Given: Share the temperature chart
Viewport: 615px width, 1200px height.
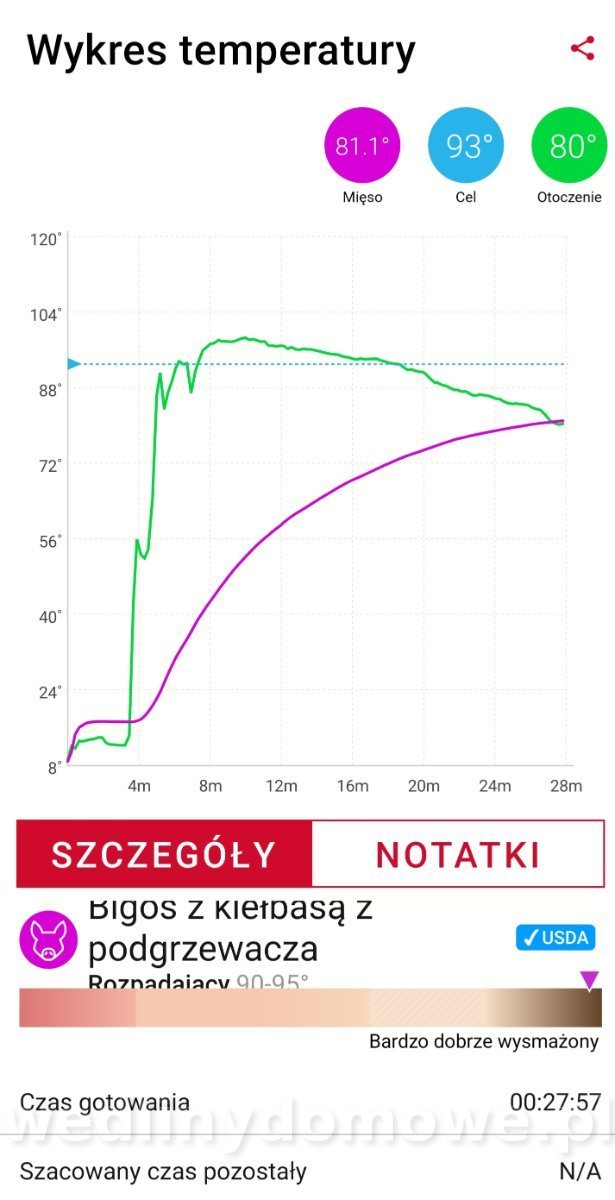Looking at the screenshot, I should pos(582,48).
